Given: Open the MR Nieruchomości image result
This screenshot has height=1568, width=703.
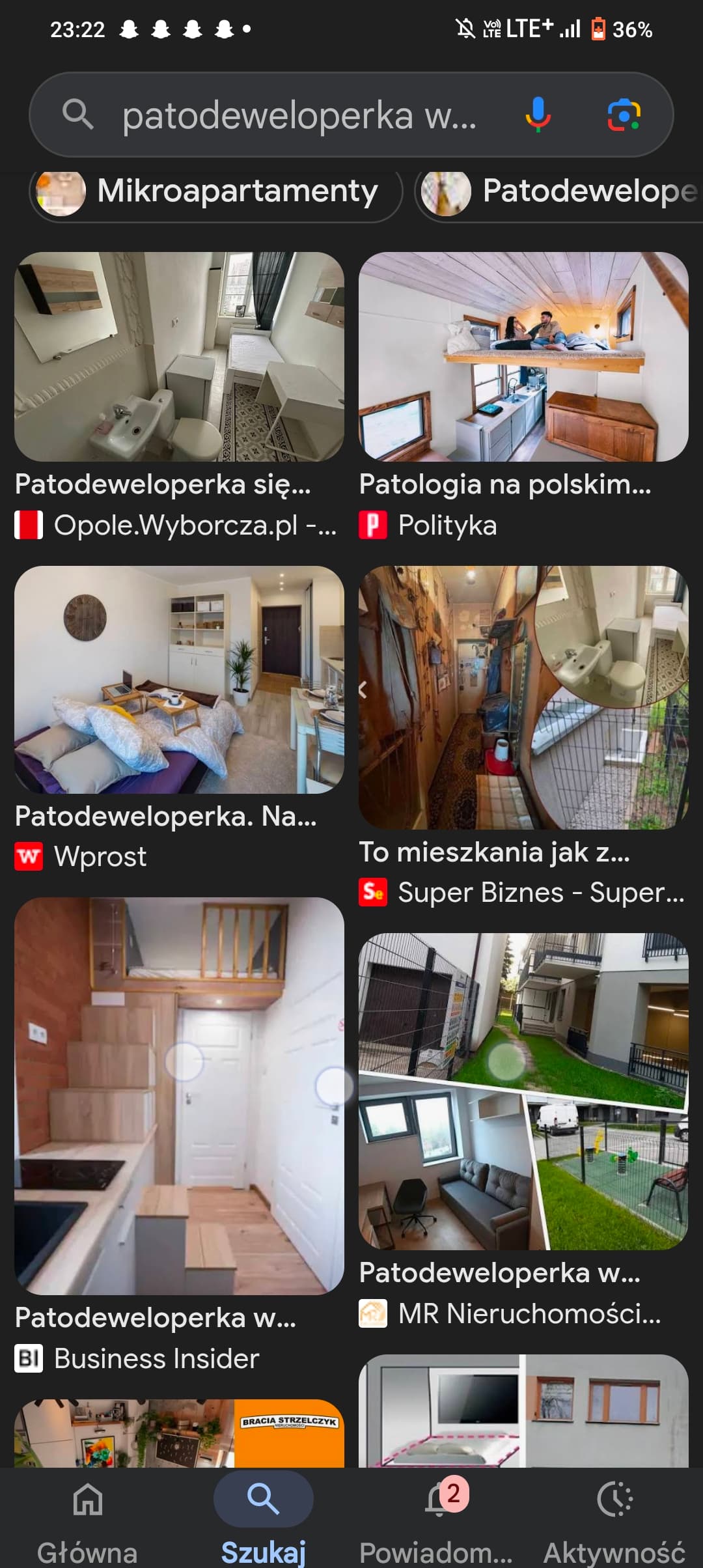Looking at the screenshot, I should [523, 1091].
